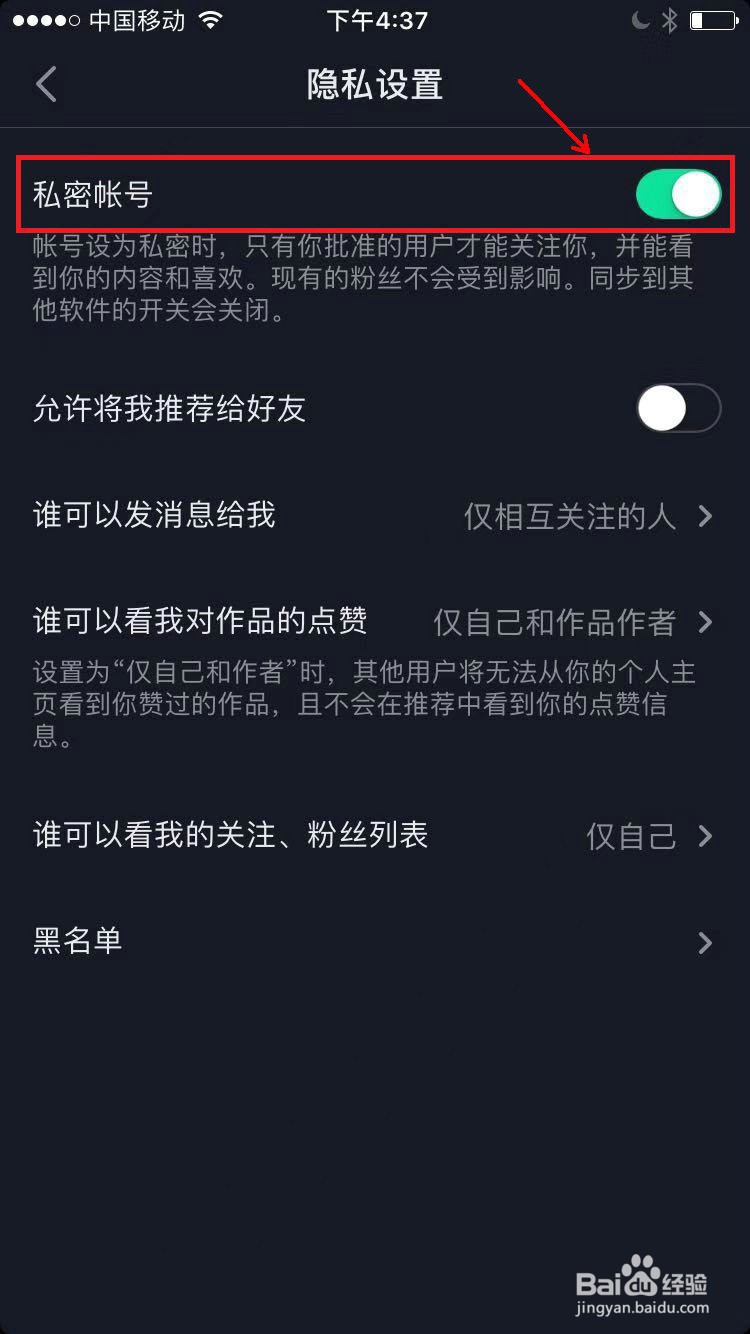Tap the 隐私设置 title bar
The height and width of the screenshot is (1334, 750).
[375, 85]
